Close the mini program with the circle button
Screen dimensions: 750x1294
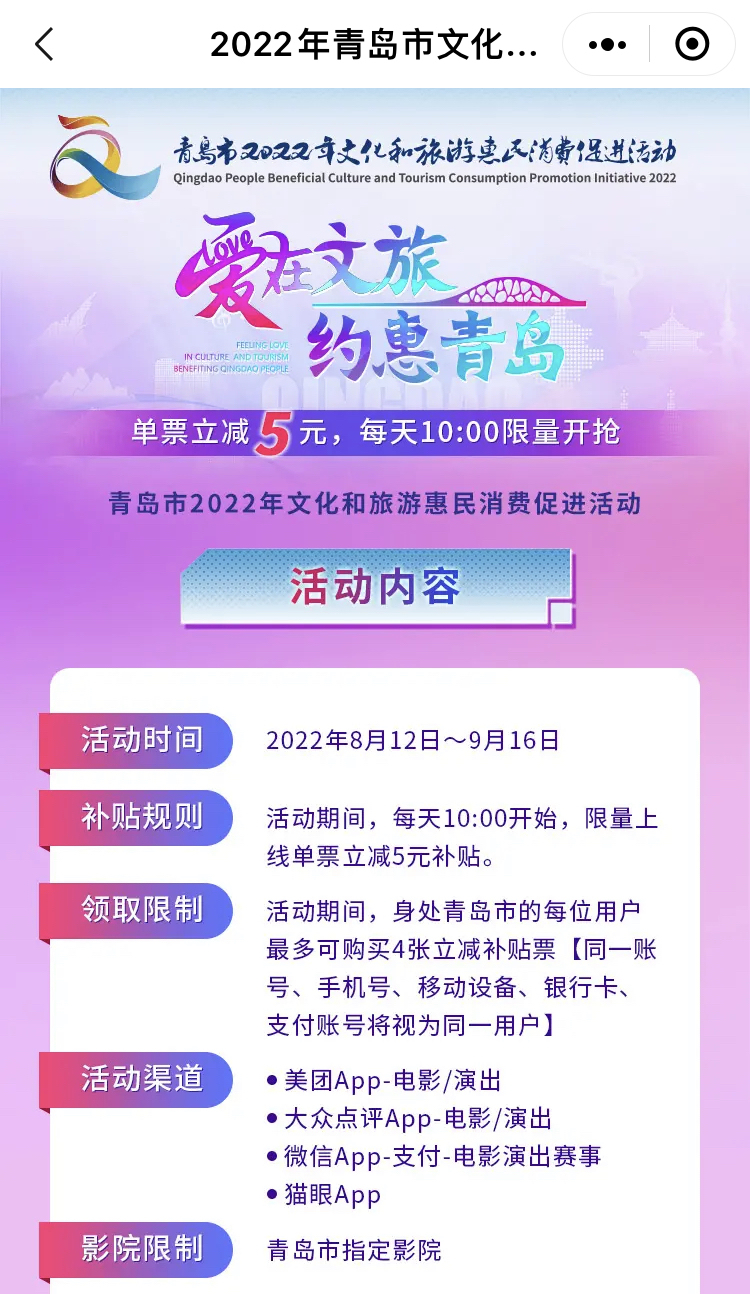tap(692, 44)
